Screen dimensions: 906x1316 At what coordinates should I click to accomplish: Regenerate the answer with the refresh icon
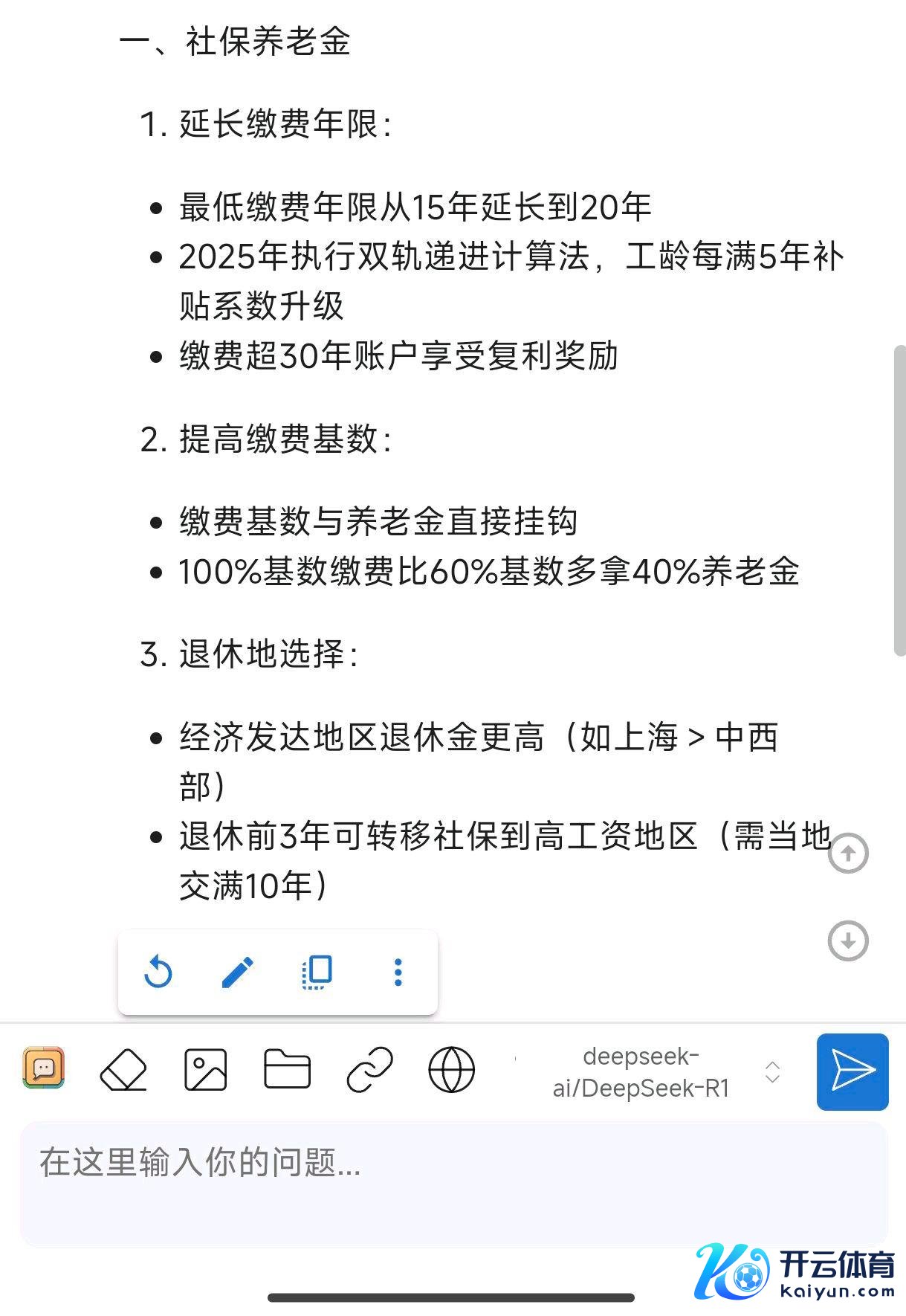pos(158,972)
